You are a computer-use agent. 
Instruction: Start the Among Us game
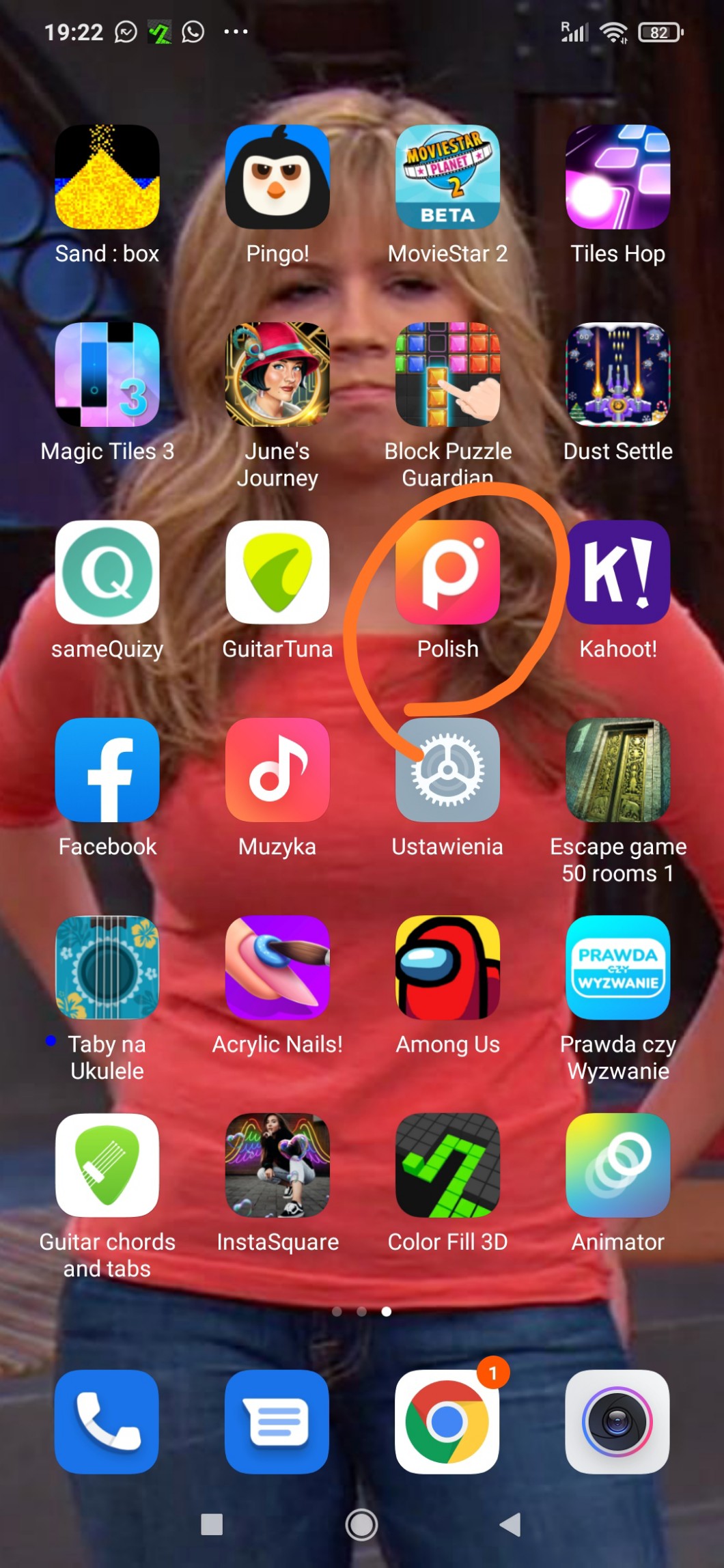pyautogui.click(x=447, y=968)
